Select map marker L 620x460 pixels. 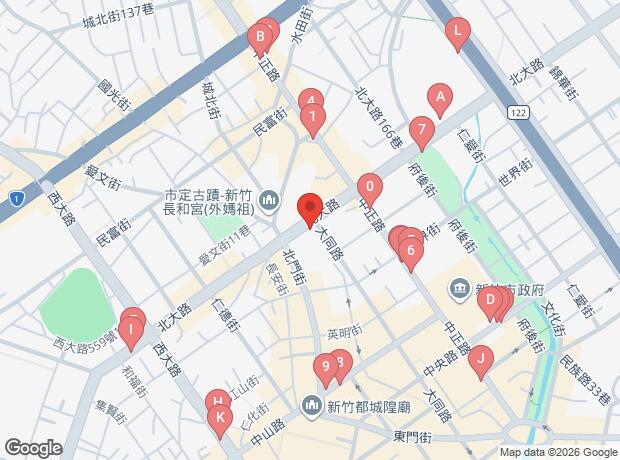pyautogui.click(x=458, y=33)
